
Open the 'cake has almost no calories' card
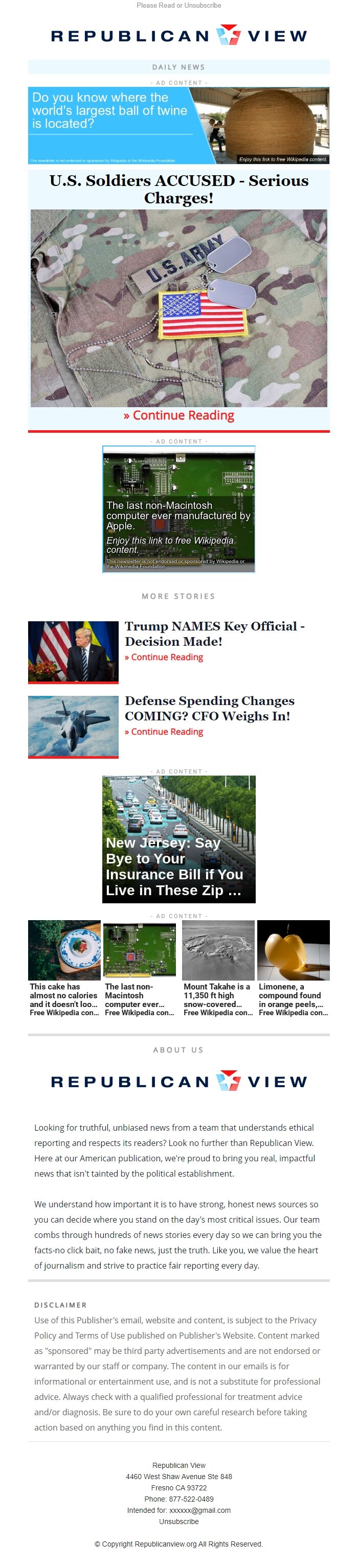pos(64,968)
